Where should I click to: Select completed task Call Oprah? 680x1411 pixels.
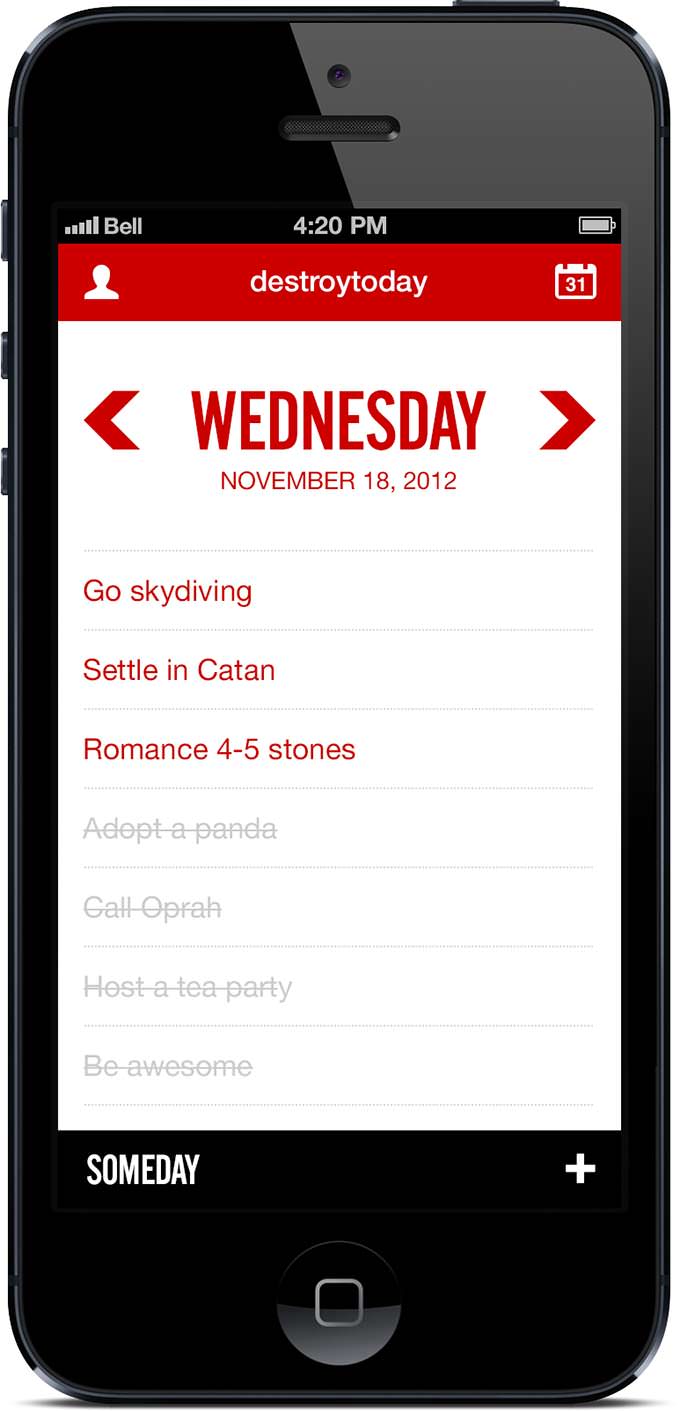[x=152, y=908]
